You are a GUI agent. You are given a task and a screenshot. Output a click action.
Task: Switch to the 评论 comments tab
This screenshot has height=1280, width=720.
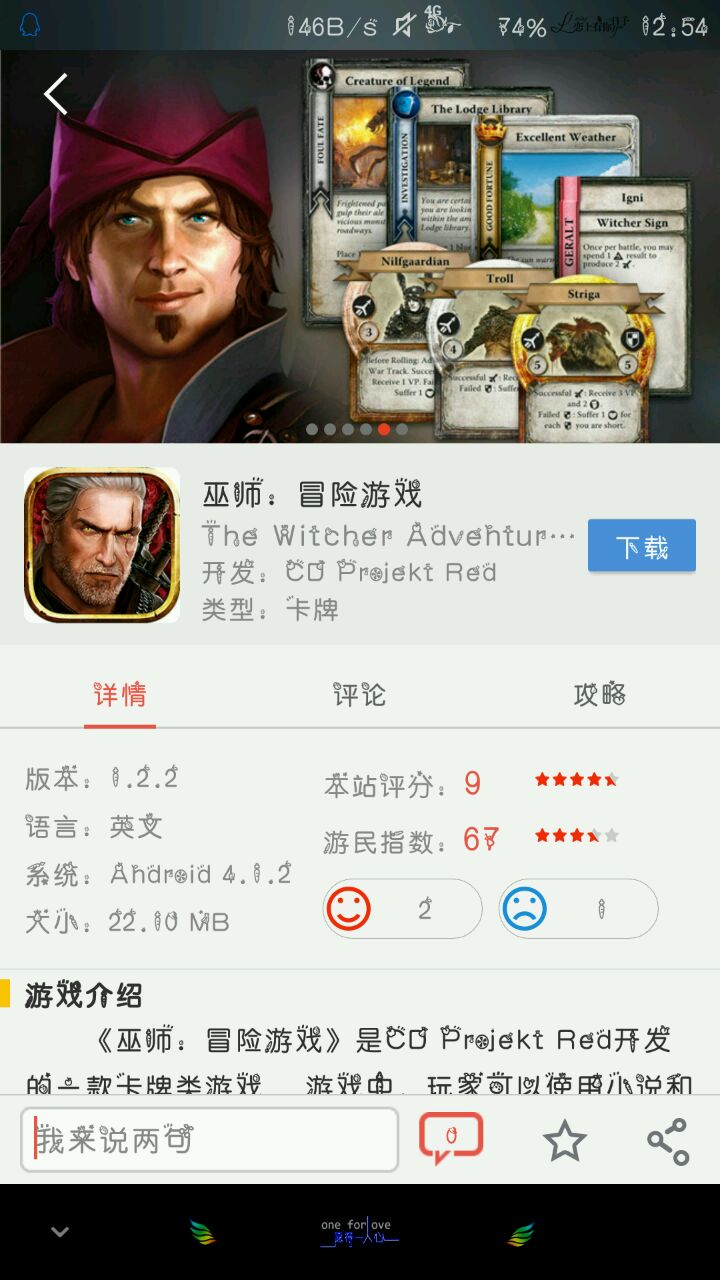[x=359, y=694]
